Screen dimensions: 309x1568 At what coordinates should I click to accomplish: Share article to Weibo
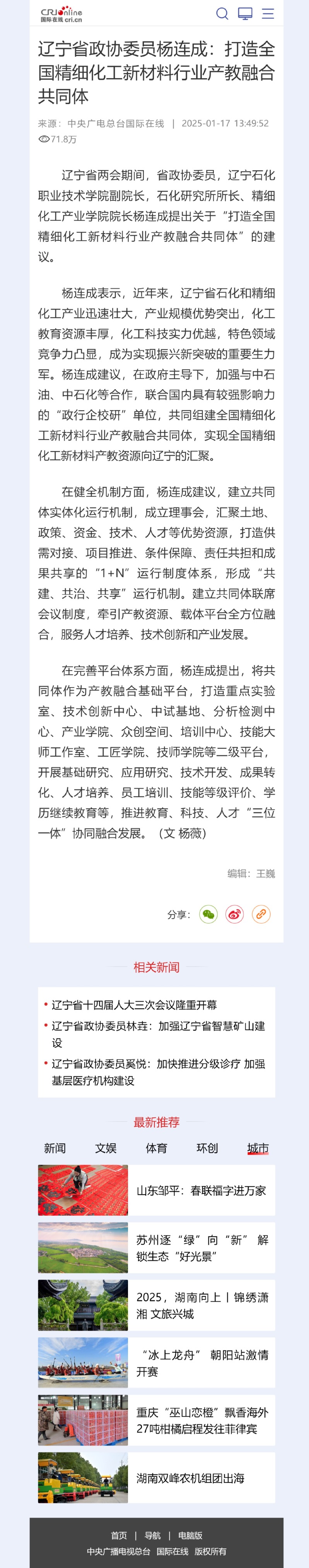(x=235, y=914)
